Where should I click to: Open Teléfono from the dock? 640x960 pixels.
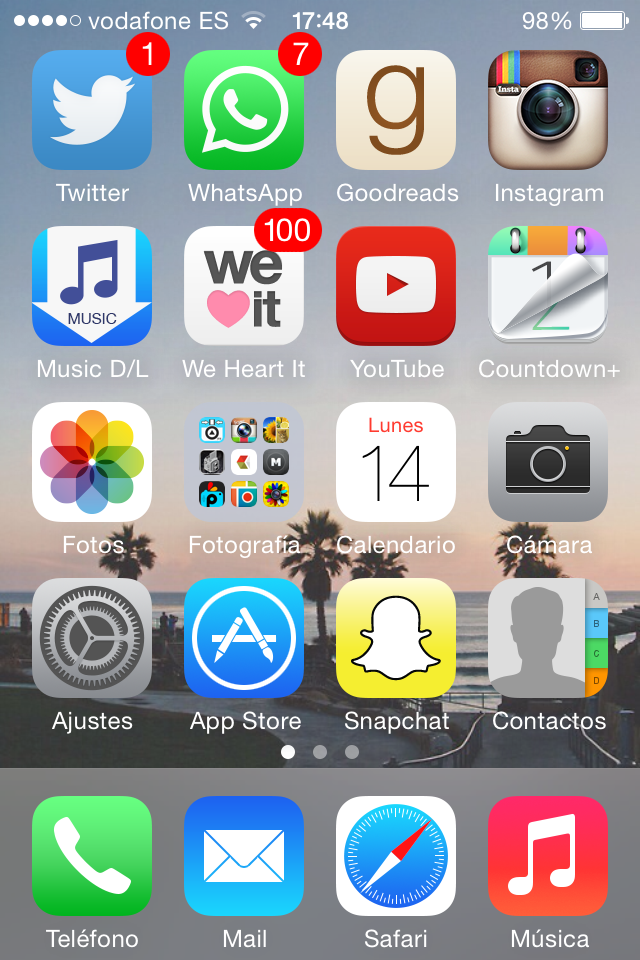[92, 856]
